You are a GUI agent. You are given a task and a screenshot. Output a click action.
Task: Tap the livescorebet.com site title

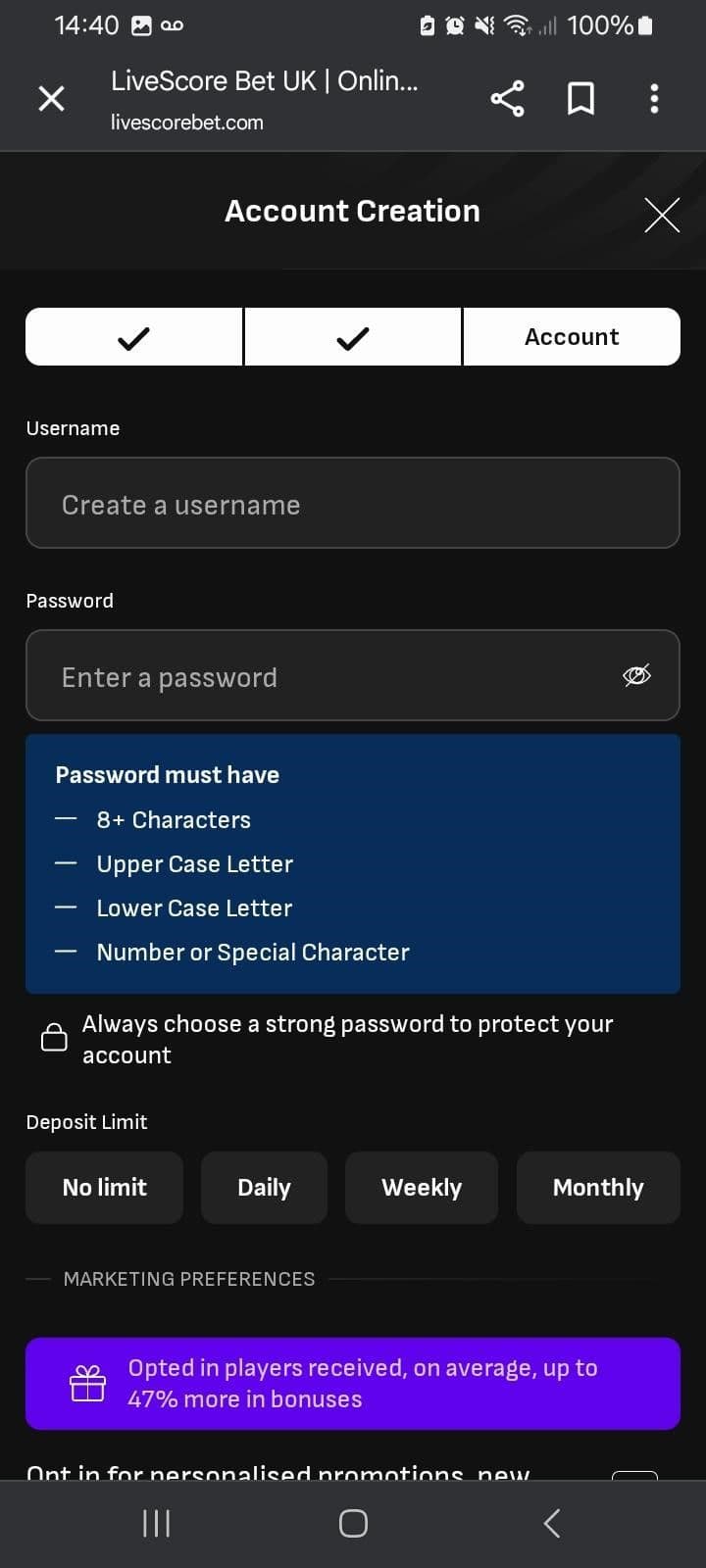tap(186, 122)
